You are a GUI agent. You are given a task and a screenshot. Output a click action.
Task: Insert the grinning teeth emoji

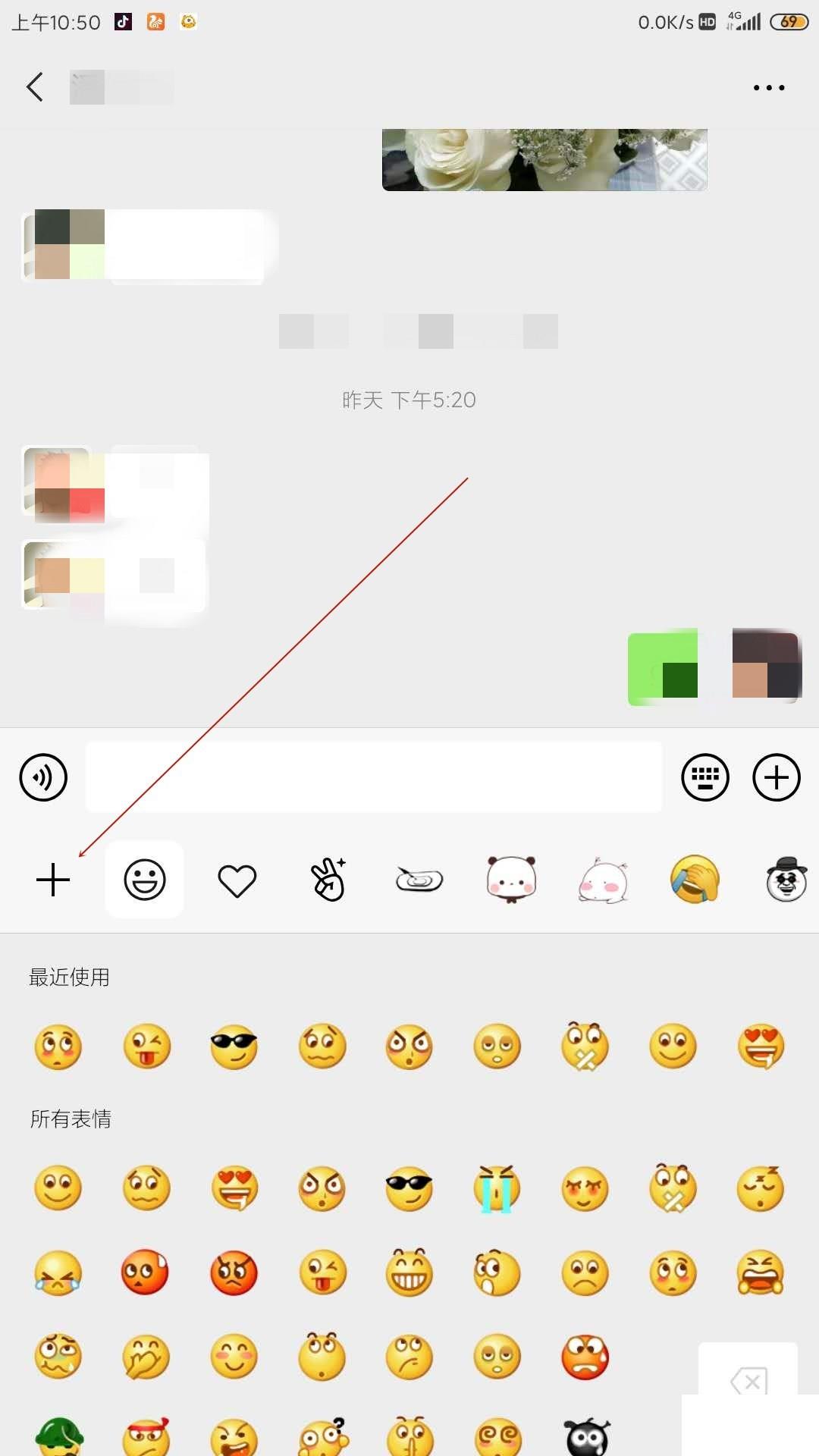pyautogui.click(x=409, y=1272)
